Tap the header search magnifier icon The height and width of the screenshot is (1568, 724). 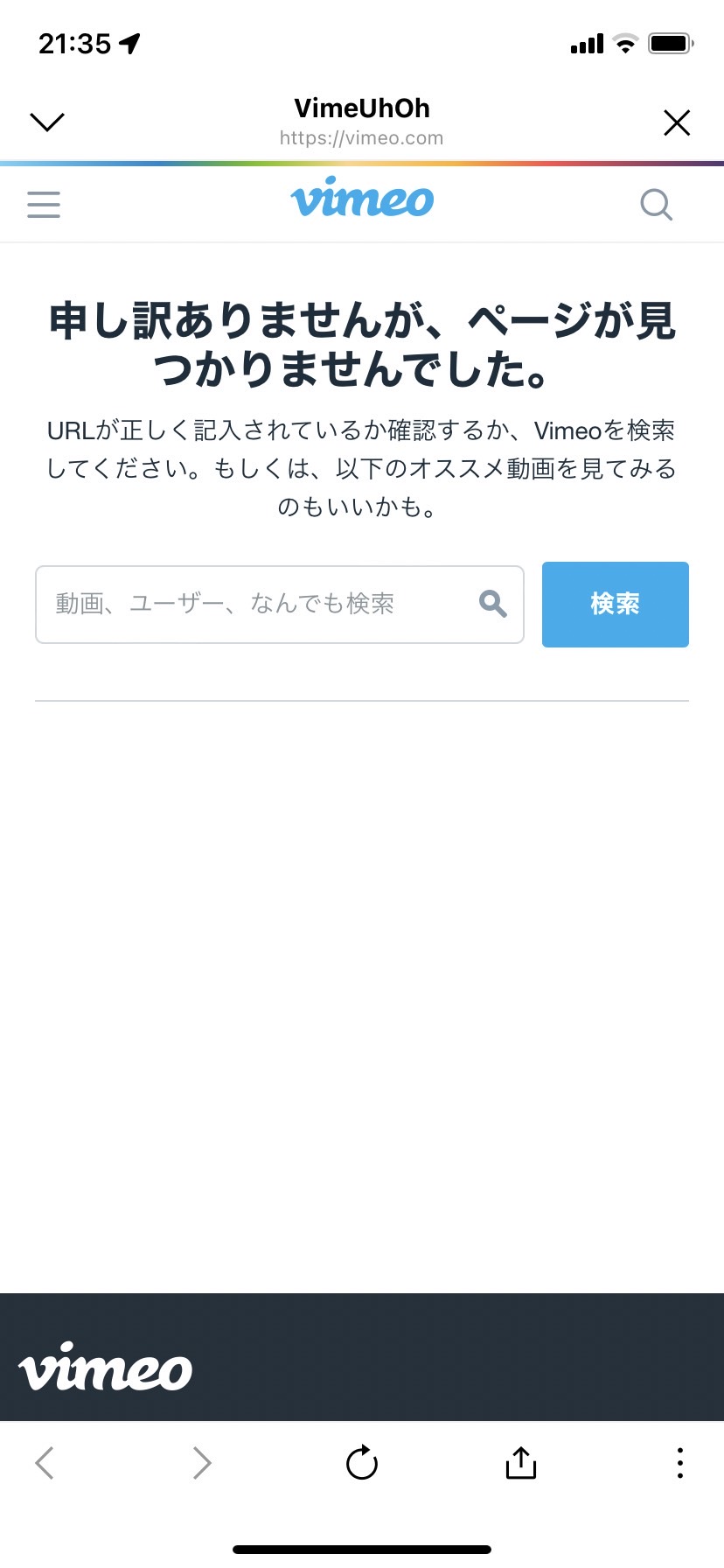pyautogui.click(x=656, y=205)
